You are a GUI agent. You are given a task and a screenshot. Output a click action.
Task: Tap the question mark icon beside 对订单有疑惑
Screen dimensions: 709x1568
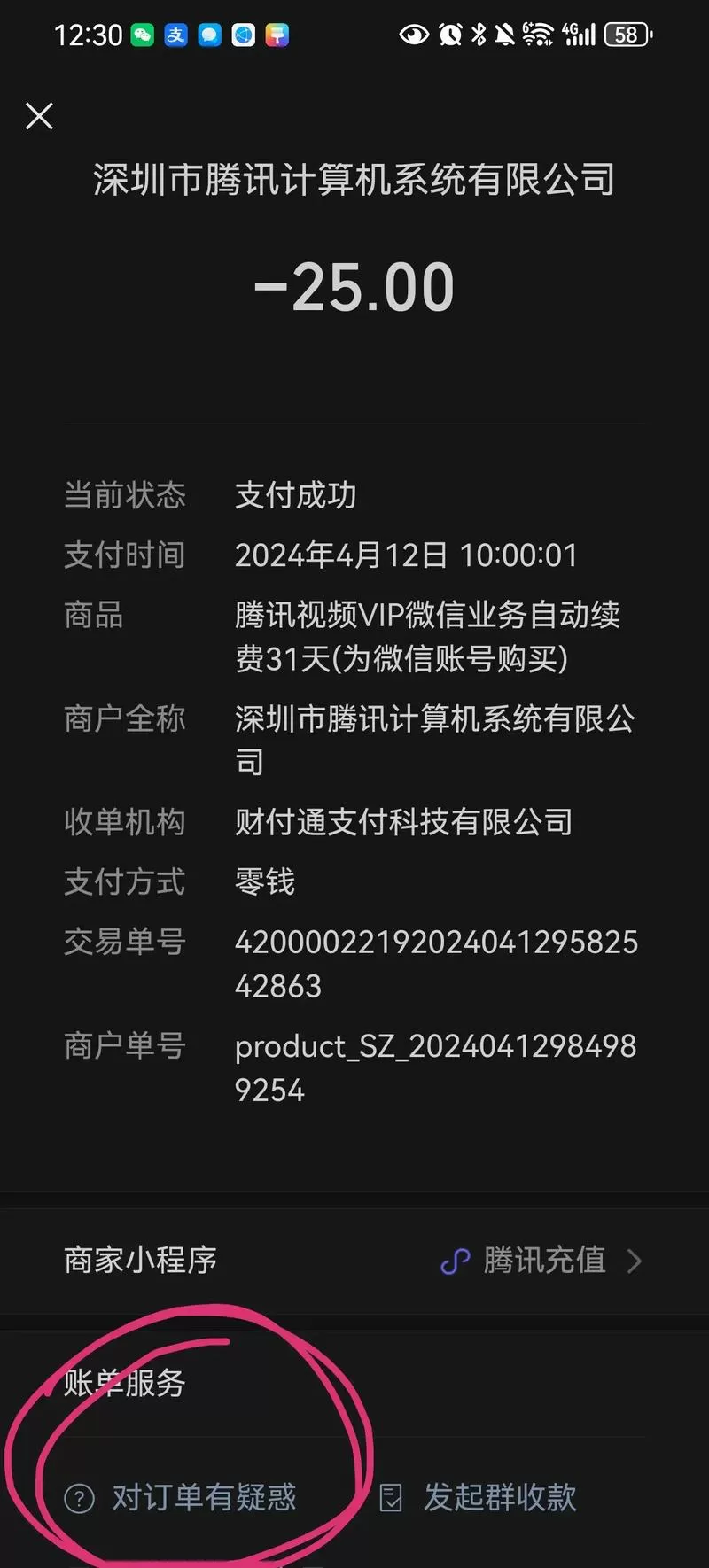[80, 1497]
